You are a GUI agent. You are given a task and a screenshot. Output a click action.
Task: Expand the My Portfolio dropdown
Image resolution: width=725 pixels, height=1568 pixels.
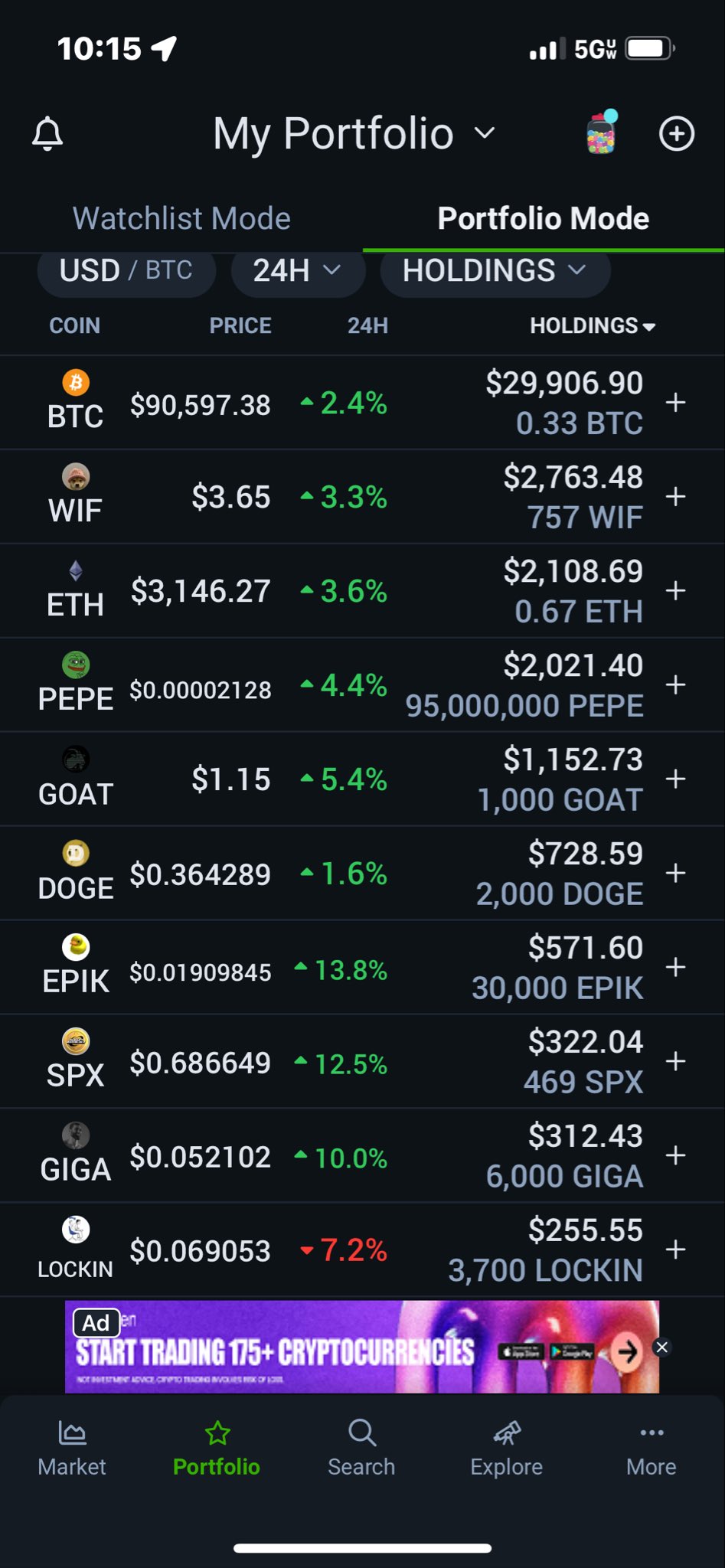click(x=354, y=134)
